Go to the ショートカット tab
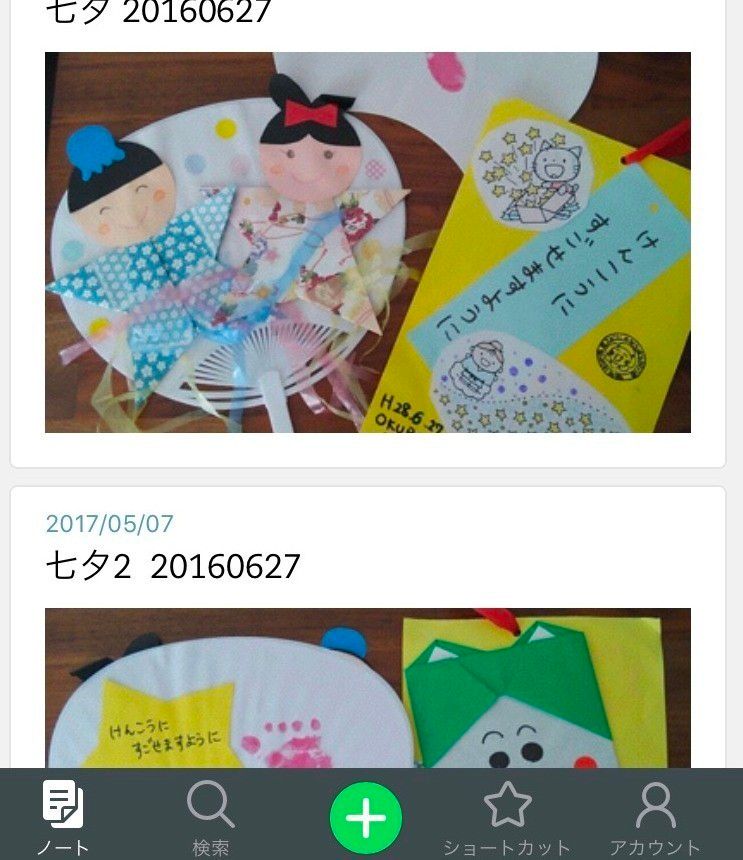Viewport: 743px width, 860px height. click(x=507, y=817)
